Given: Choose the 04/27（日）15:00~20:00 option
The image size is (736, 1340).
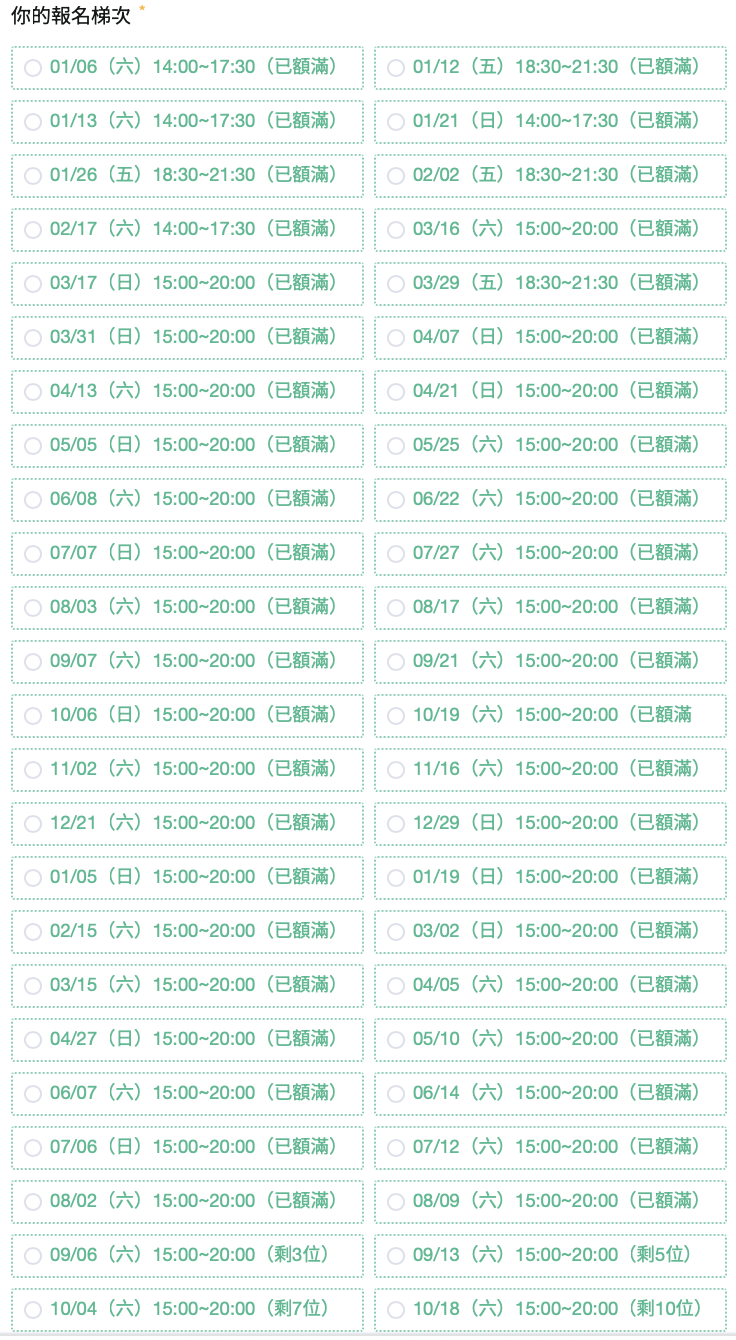Looking at the screenshot, I should (x=187, y=1039).
